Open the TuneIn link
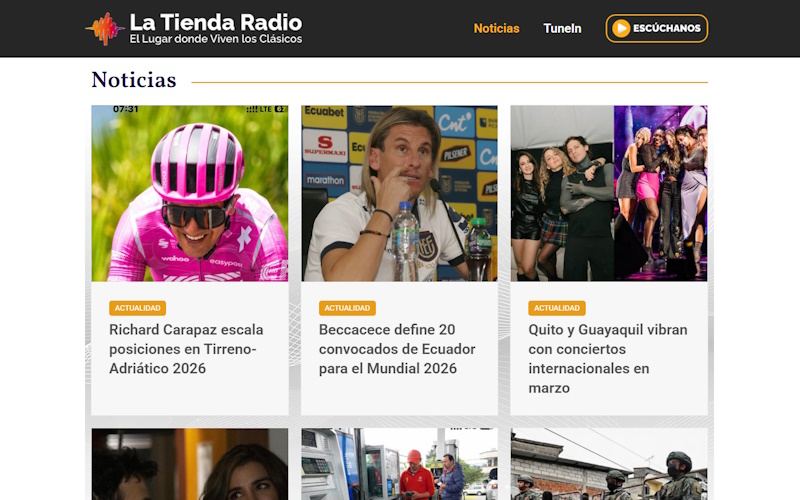Image resolution: width=800 pixels, height=500 pixels. (x=562, y=28)
